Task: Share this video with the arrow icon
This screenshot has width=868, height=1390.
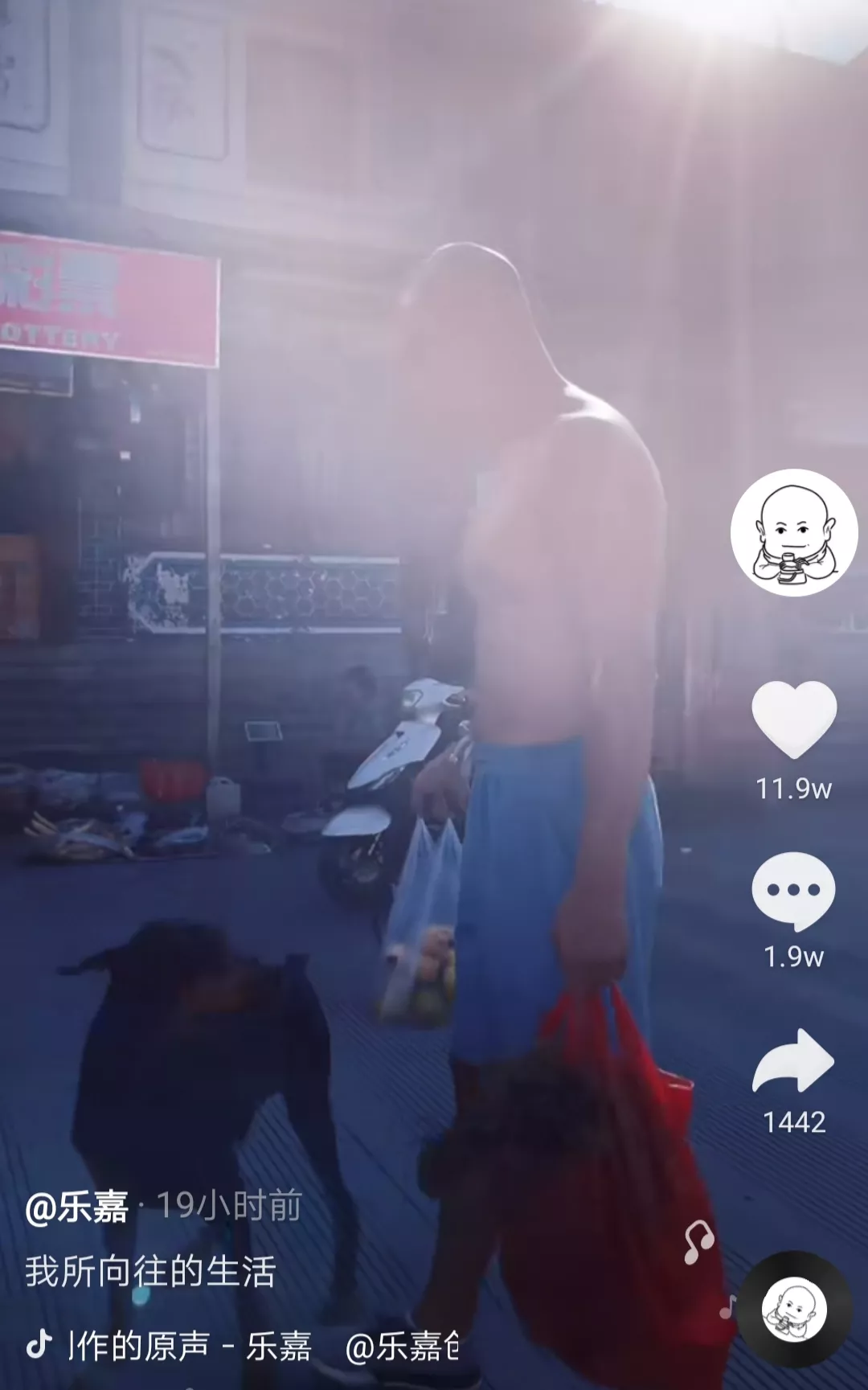Action: (x=794, y=1060)
